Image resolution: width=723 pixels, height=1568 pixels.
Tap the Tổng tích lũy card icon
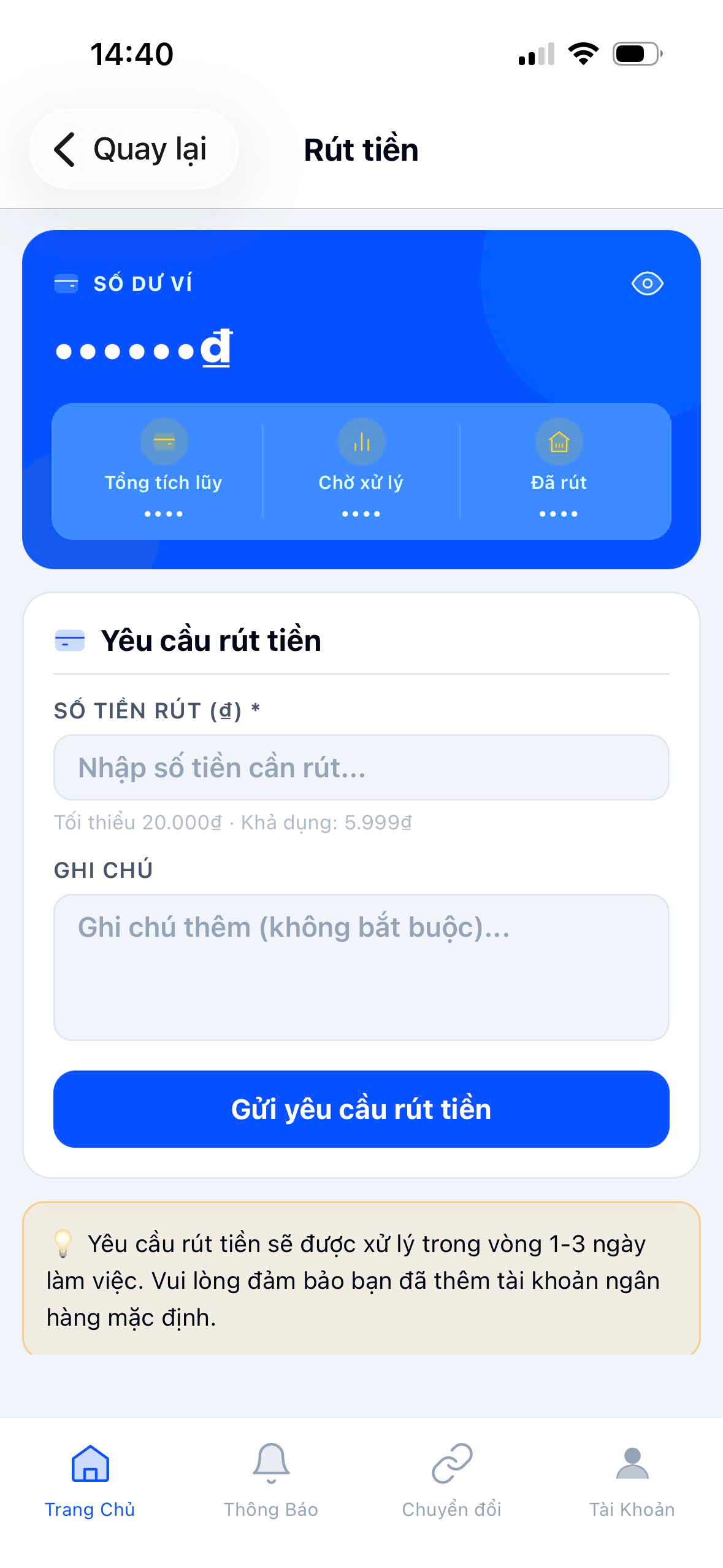point(164,441)
